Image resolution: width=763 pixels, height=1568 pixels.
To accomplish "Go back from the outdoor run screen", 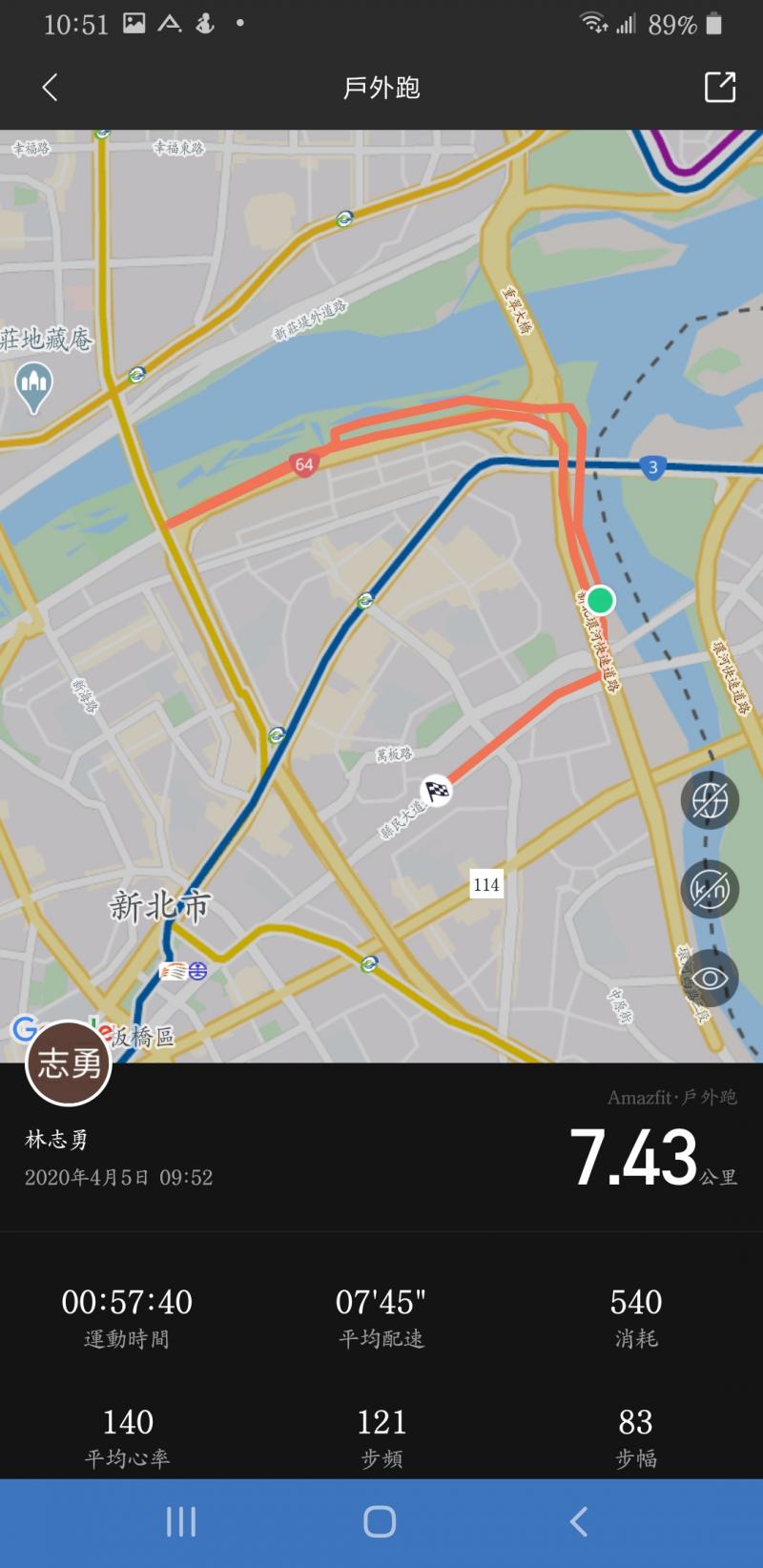I will click(51, 88).
